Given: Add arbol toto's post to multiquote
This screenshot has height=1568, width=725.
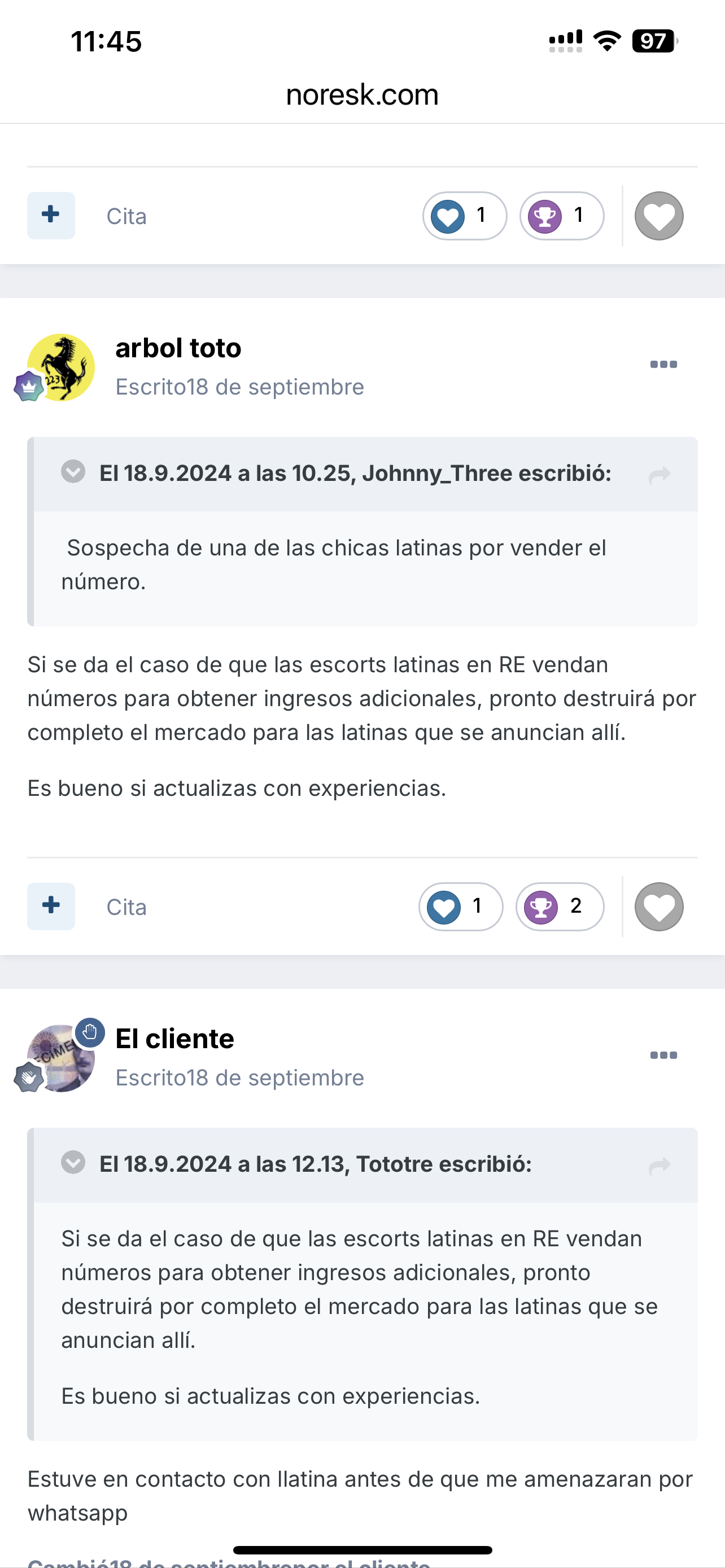Looking at the screenshot, I should 51,906.
